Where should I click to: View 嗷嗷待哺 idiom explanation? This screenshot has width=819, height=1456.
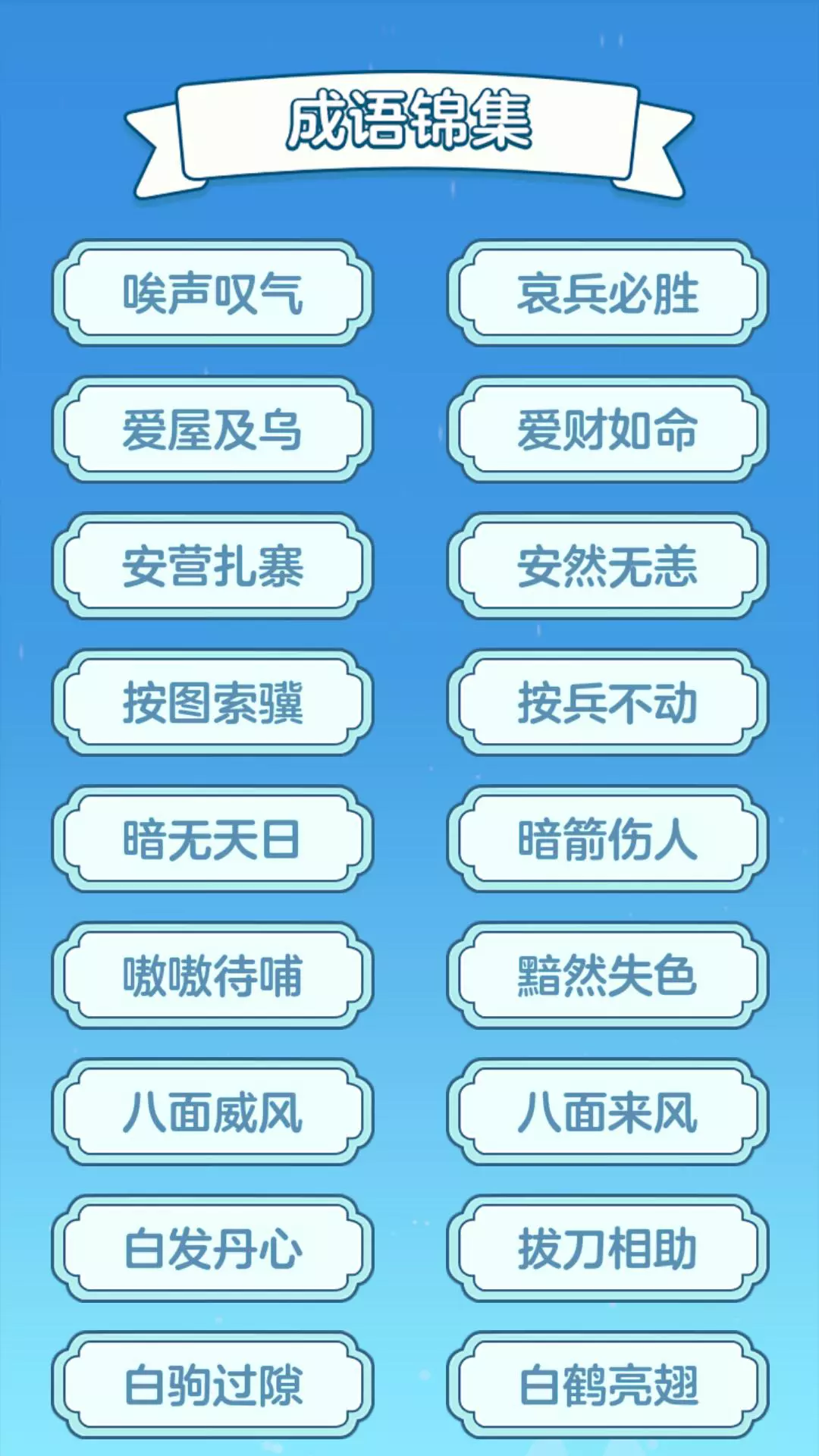(212, 976)
